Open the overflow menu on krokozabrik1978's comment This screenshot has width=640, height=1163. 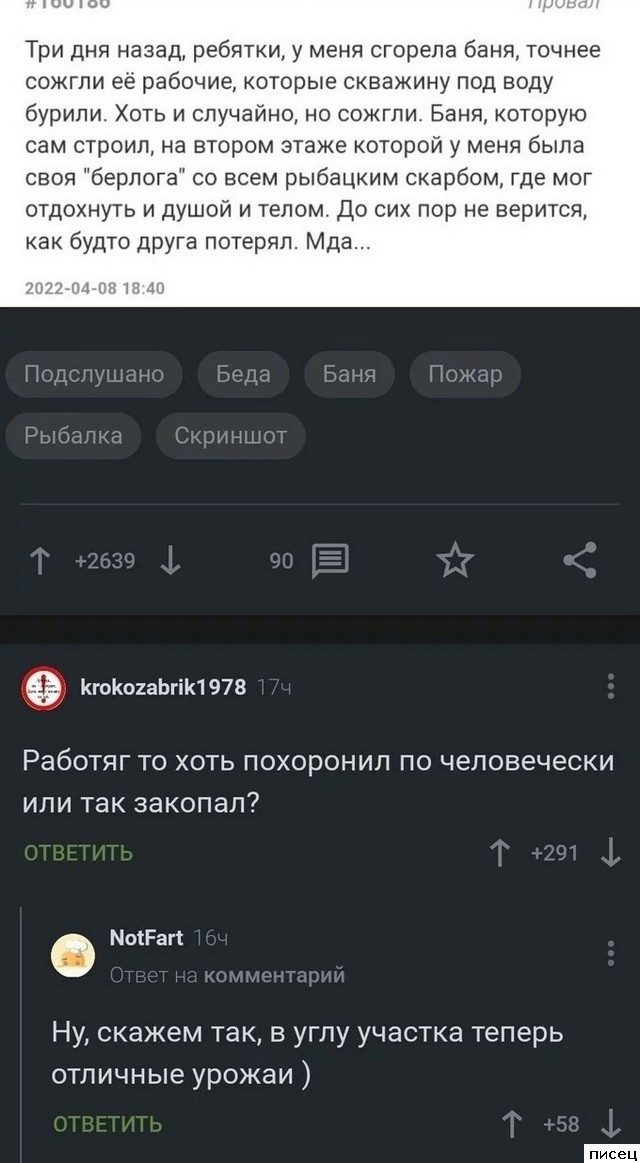[611, 688]
